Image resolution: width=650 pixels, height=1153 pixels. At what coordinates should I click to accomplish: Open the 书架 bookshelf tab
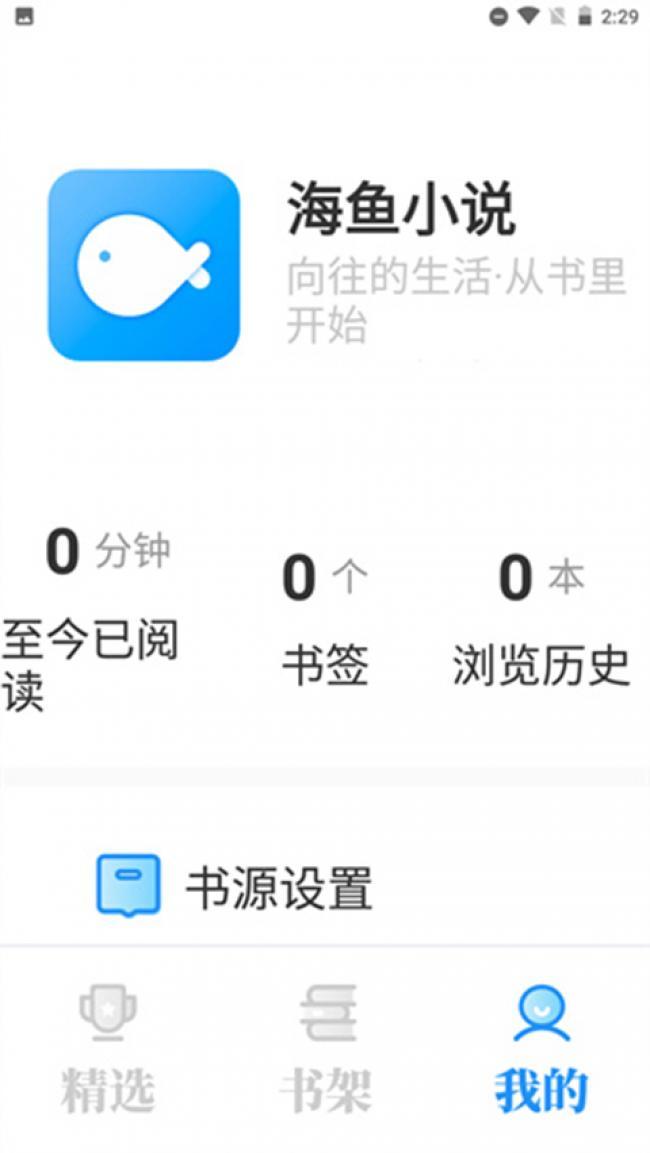point(326,1050)
